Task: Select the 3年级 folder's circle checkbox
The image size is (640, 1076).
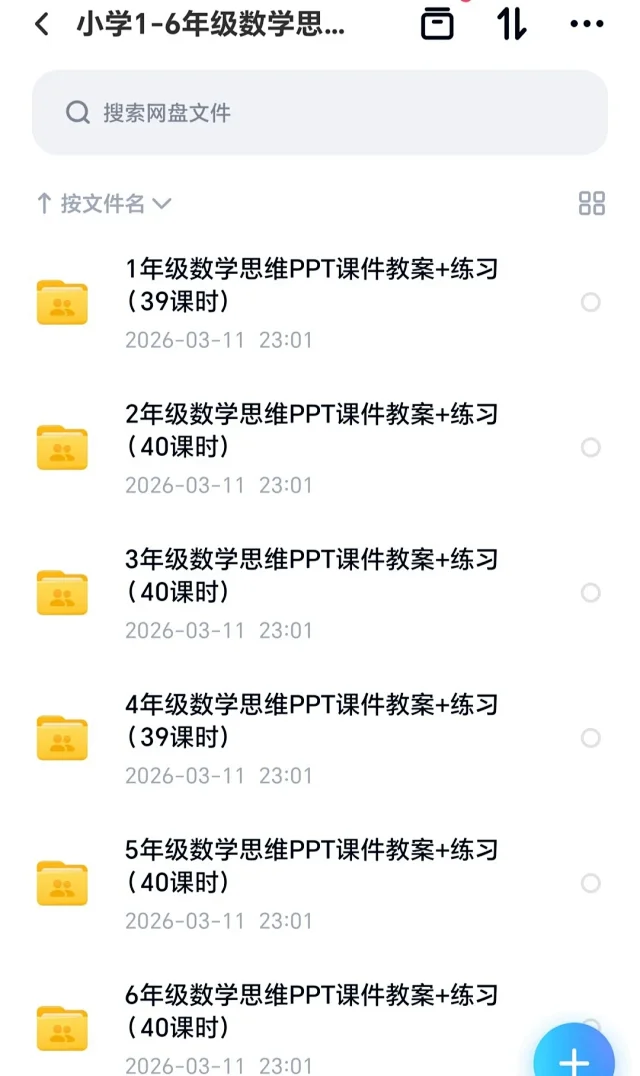Action: [591, 593]
